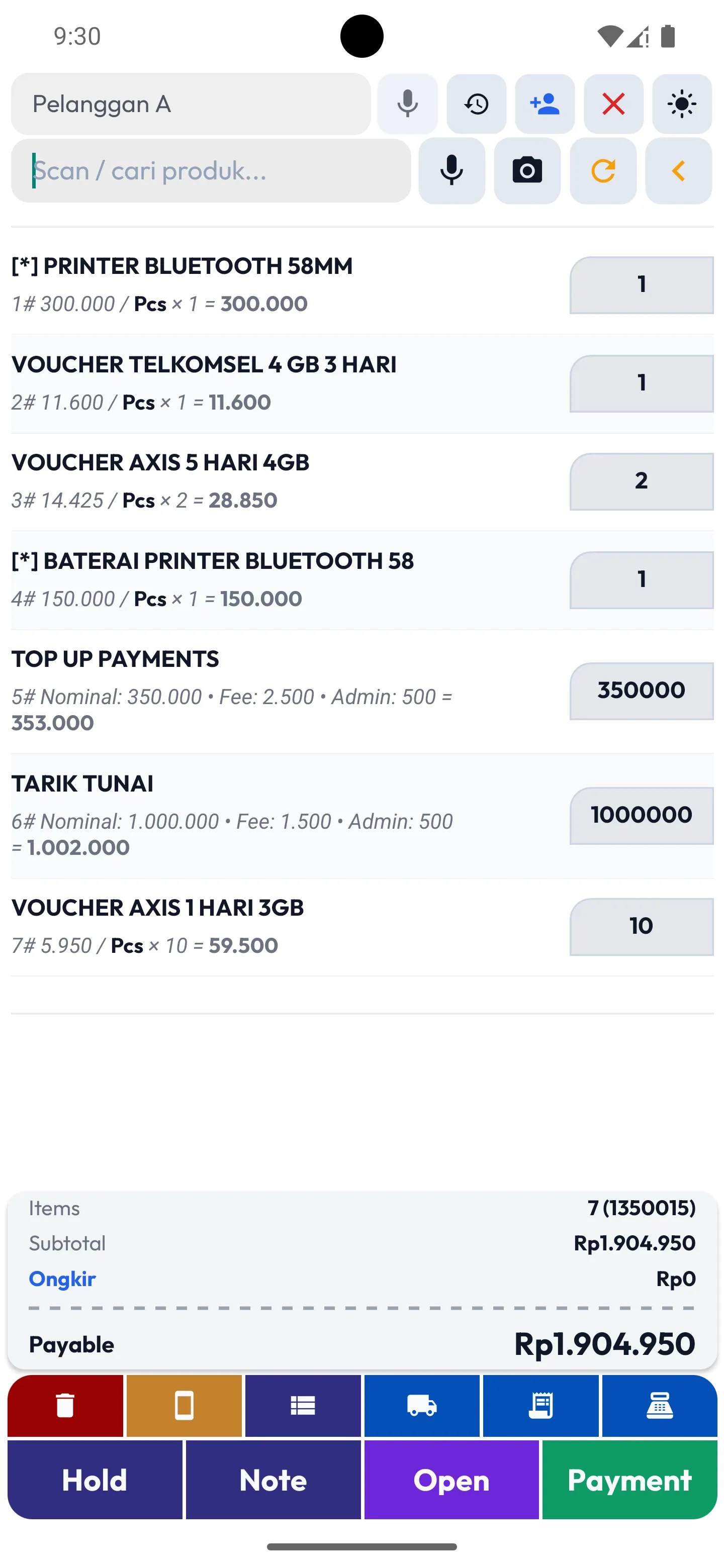Clear the Pelanggan A customer field
Image resolution: width=724 pixels, height=1568 pixels.
coord(613,104)
